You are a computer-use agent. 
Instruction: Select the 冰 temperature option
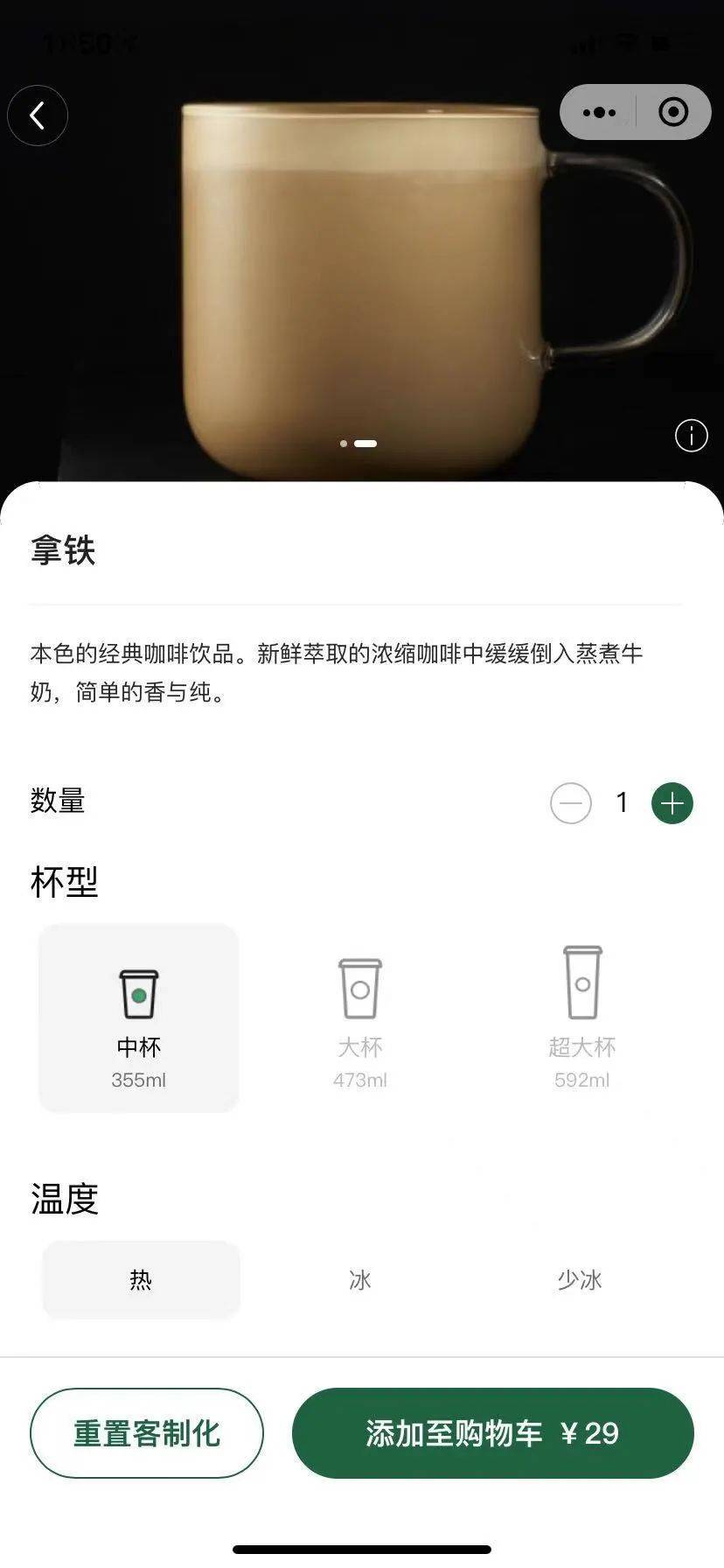(359, 1279)
